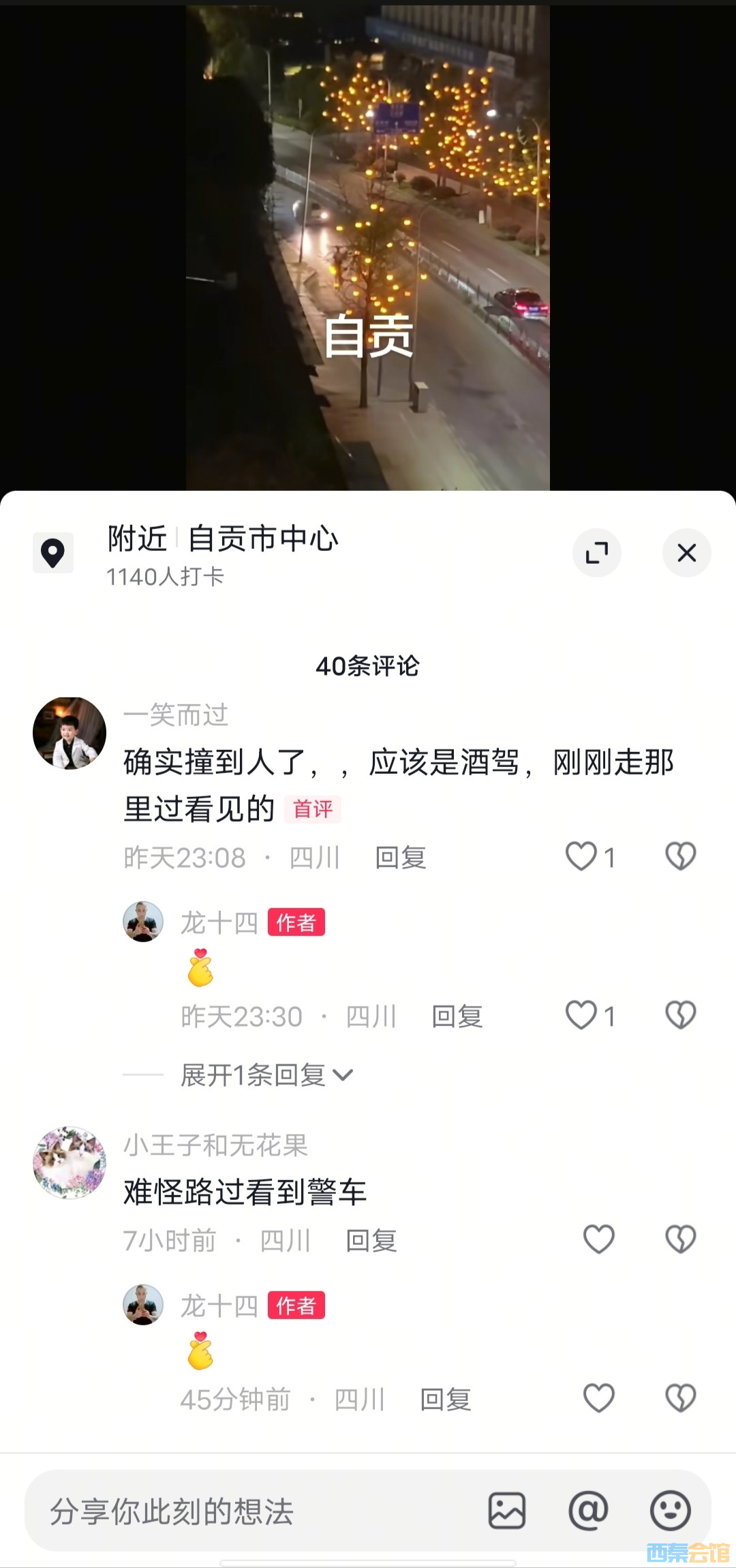
Task: Dislike 一笑而过's comment
Action: [680, 856]
